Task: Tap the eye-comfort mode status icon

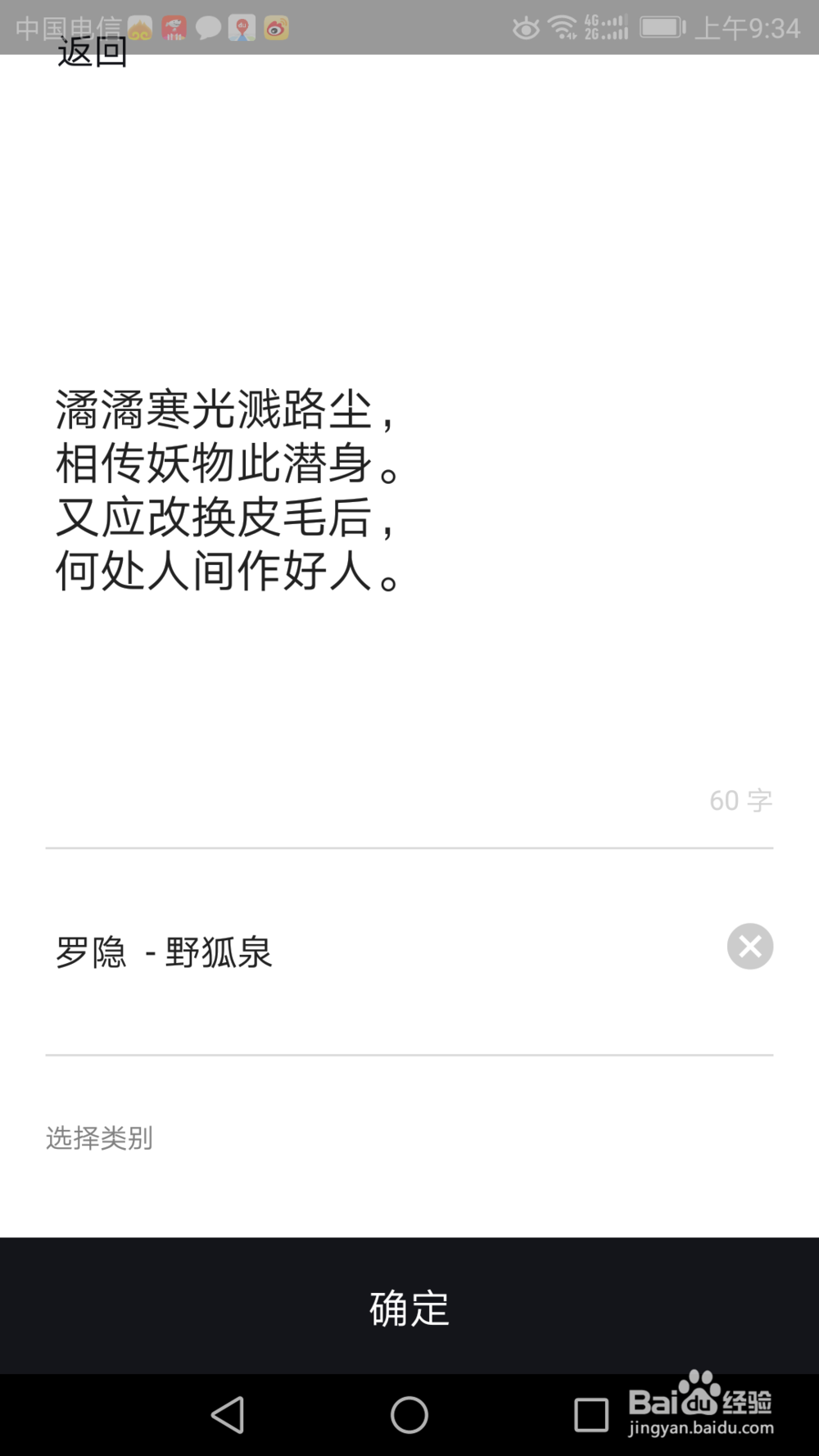Action: pos(524,27)
